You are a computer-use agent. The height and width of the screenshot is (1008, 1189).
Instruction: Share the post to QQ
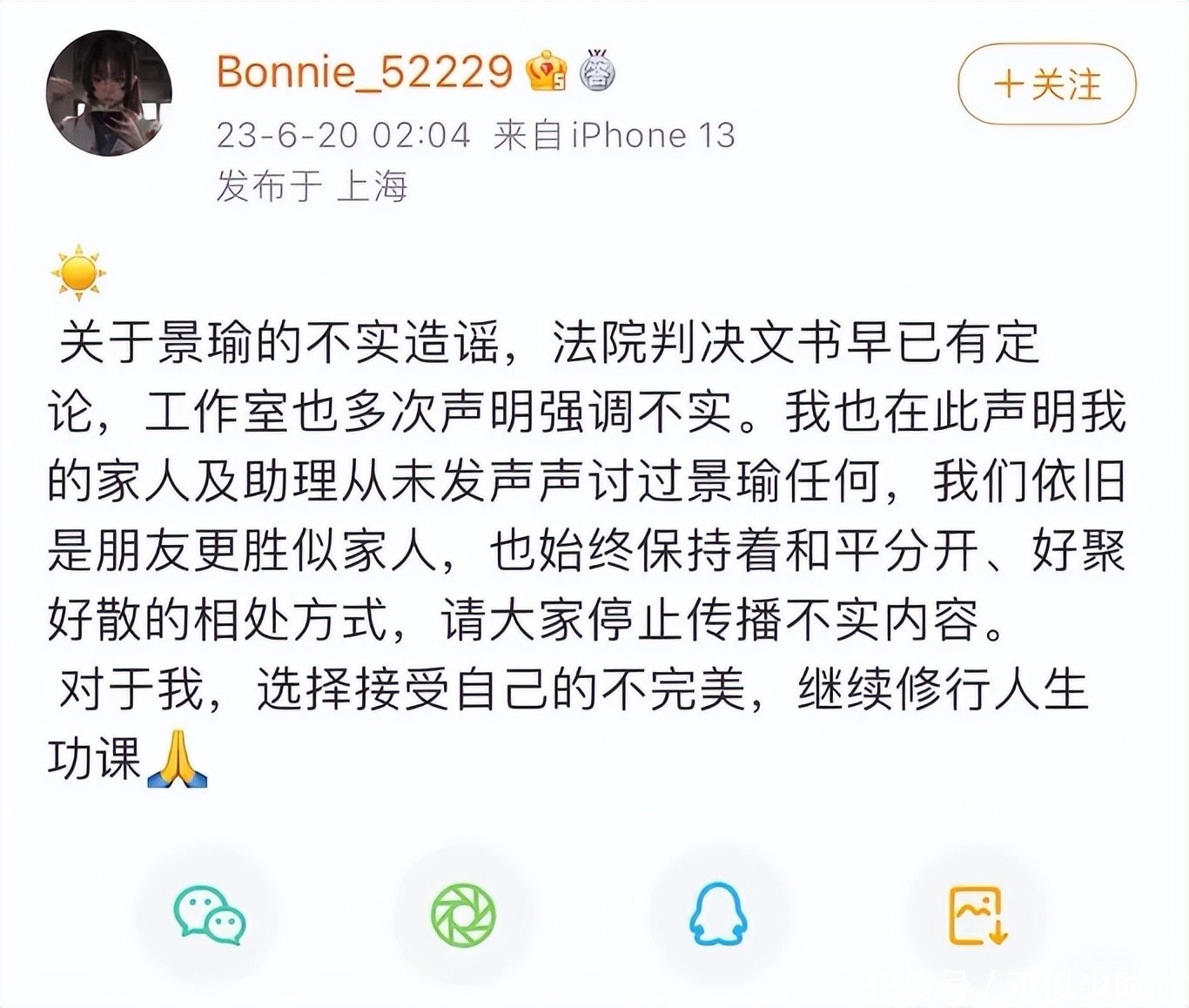tap(718, 915)
